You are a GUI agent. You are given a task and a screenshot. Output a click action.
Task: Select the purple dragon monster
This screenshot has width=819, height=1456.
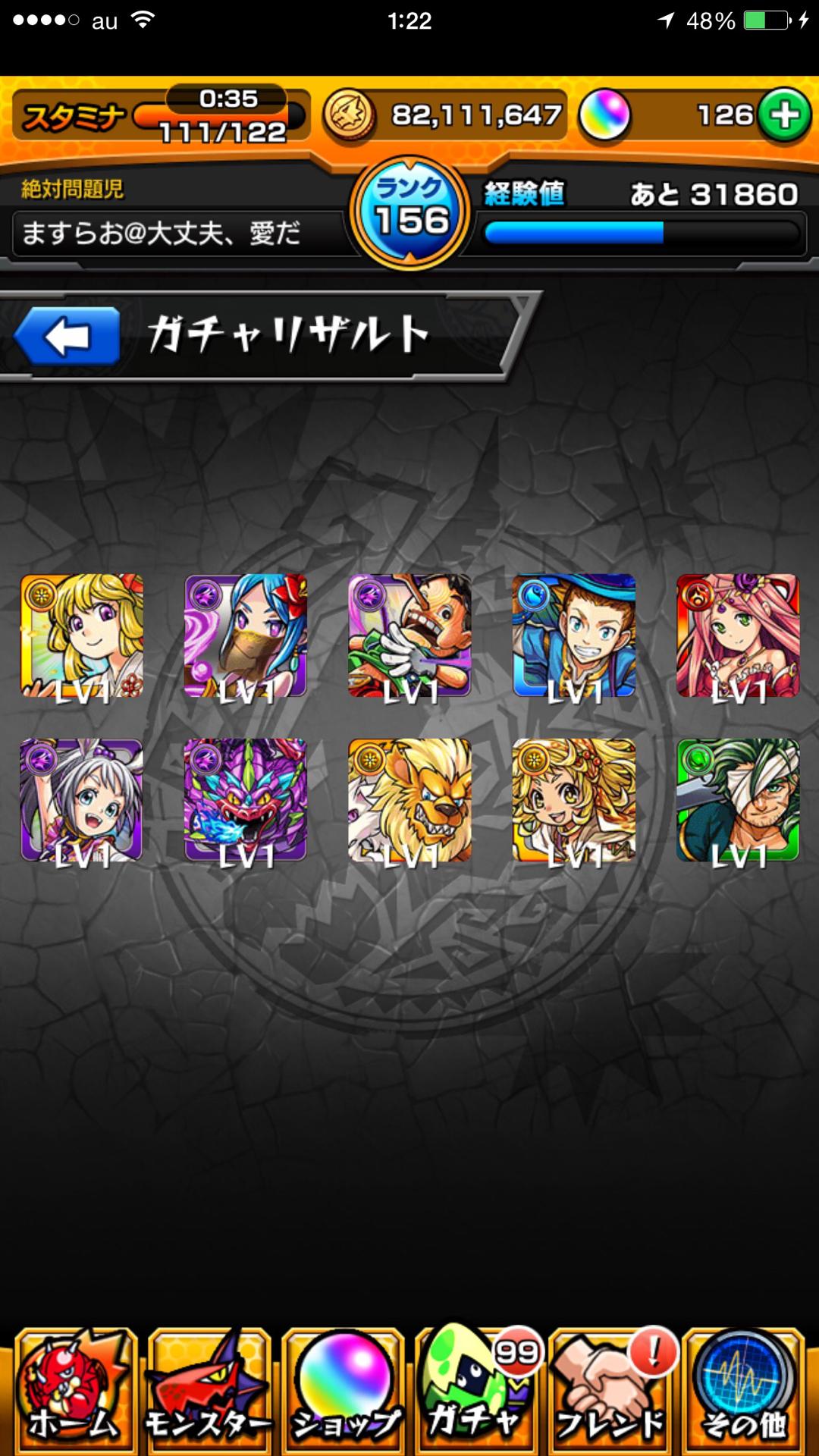[246, 800]
